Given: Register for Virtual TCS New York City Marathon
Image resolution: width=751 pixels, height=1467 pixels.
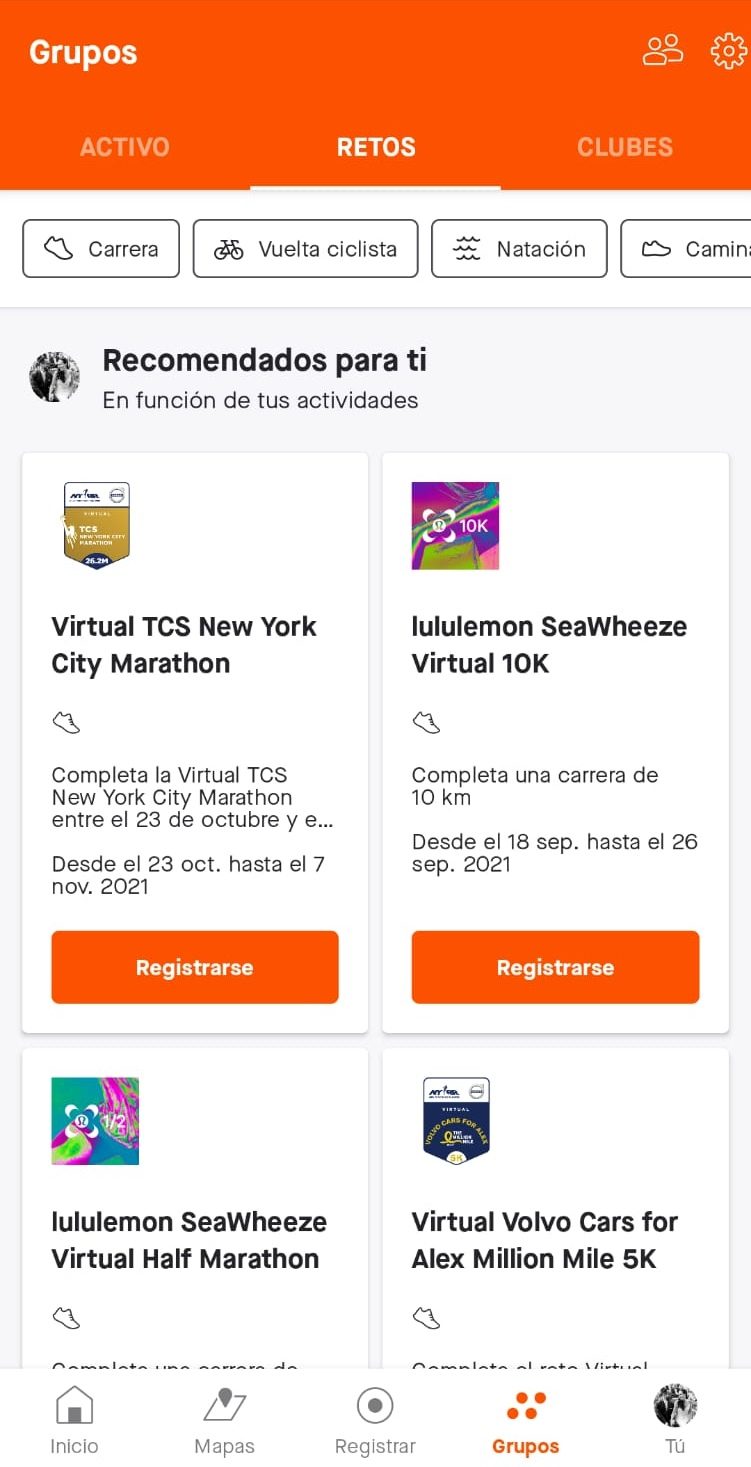Looking at the screenshot, I should (195, 967).
